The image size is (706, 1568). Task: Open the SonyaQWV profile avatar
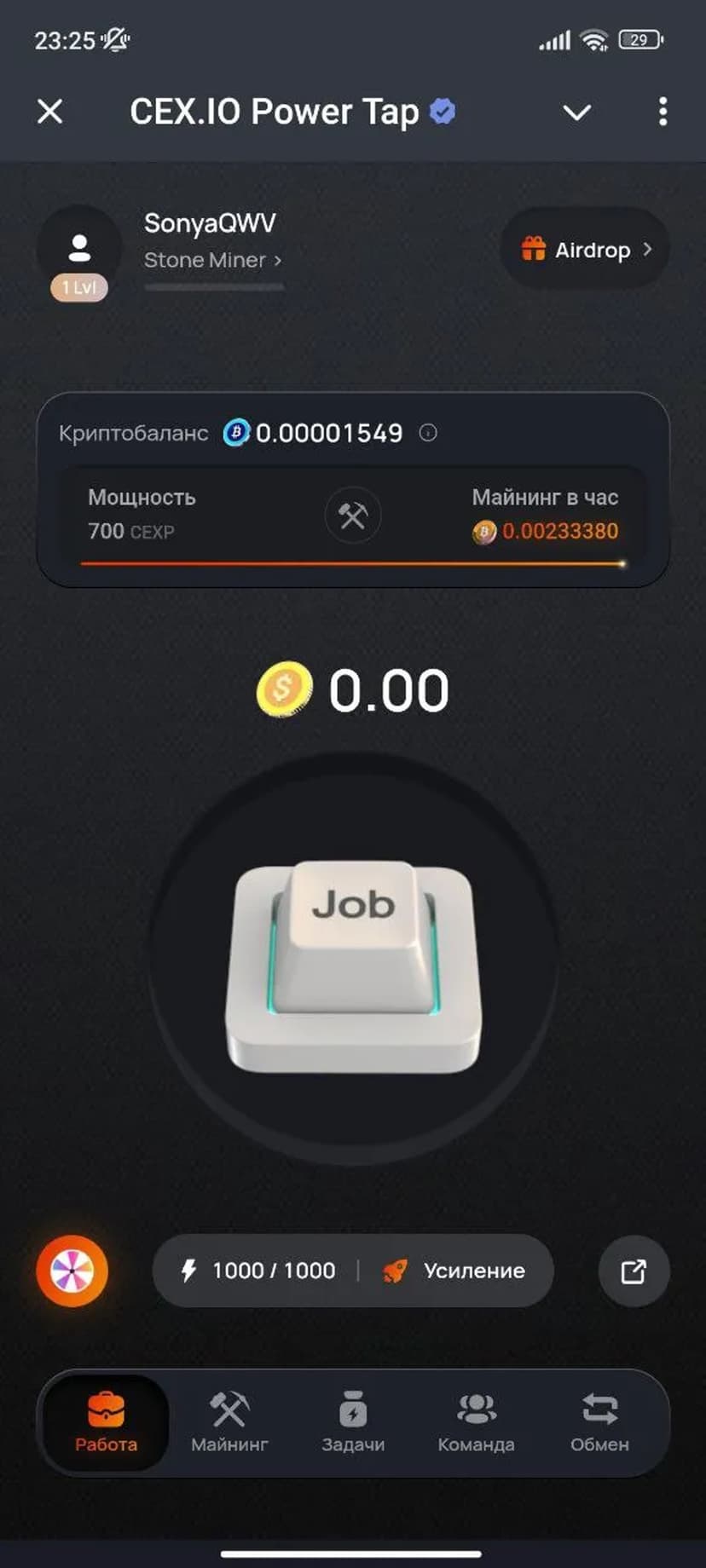79,249
